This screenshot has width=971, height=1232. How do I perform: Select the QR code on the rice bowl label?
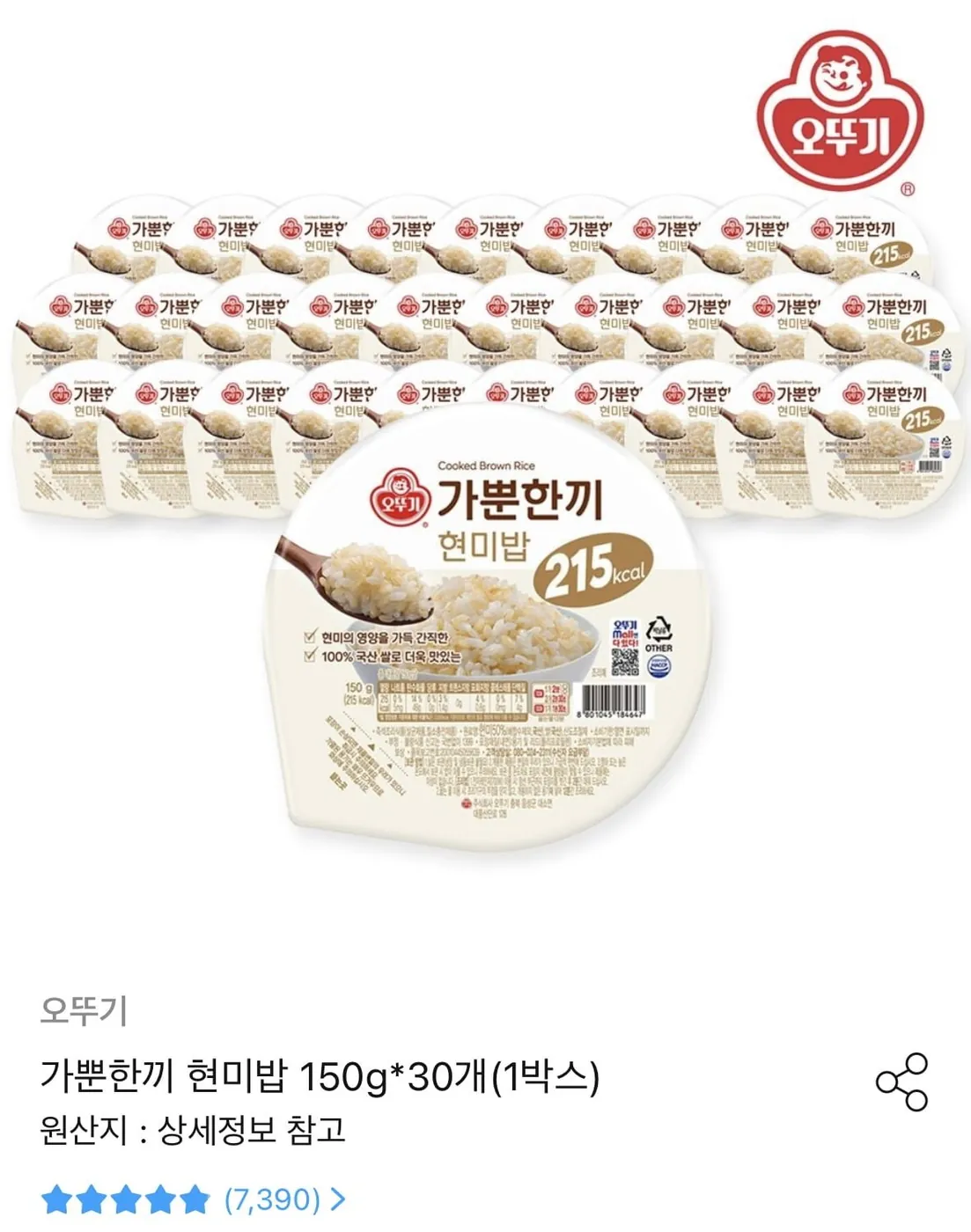(627, 662)
